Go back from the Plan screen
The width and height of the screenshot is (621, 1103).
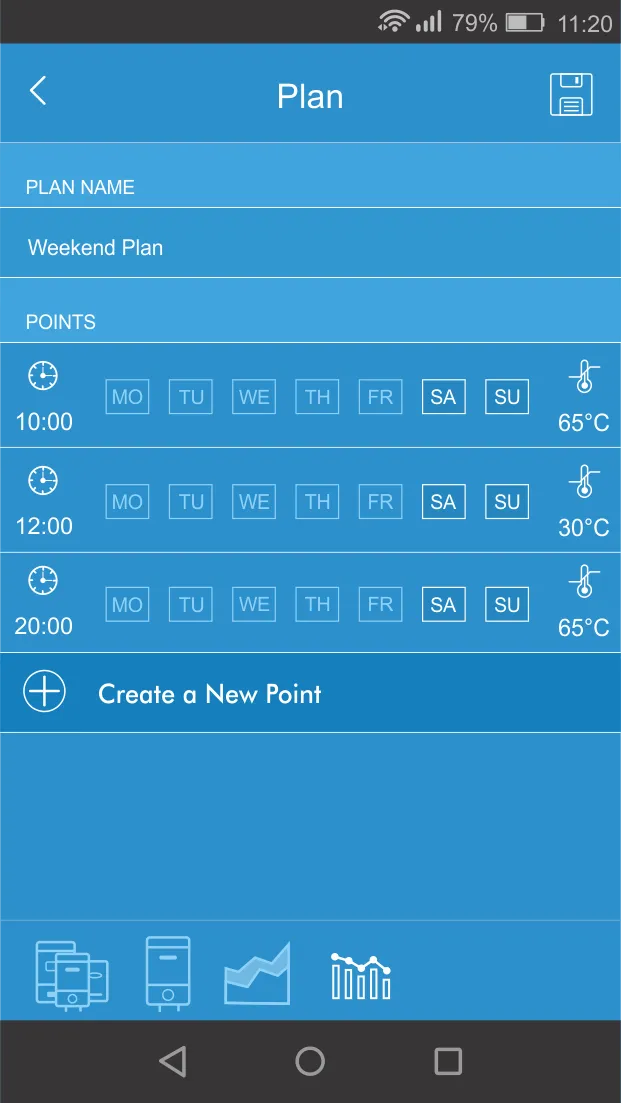pos(38,91)
